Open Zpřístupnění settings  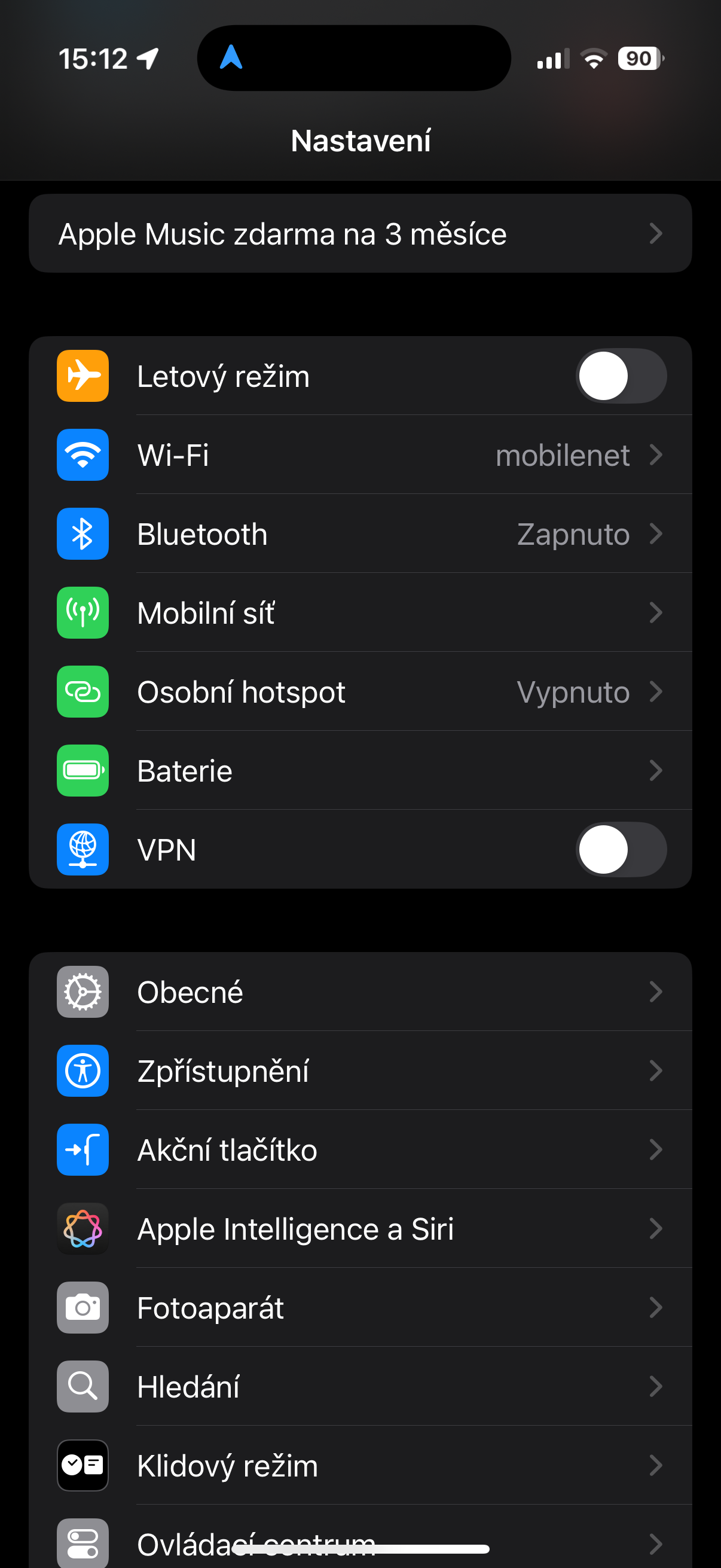[x=360, y=1071]
